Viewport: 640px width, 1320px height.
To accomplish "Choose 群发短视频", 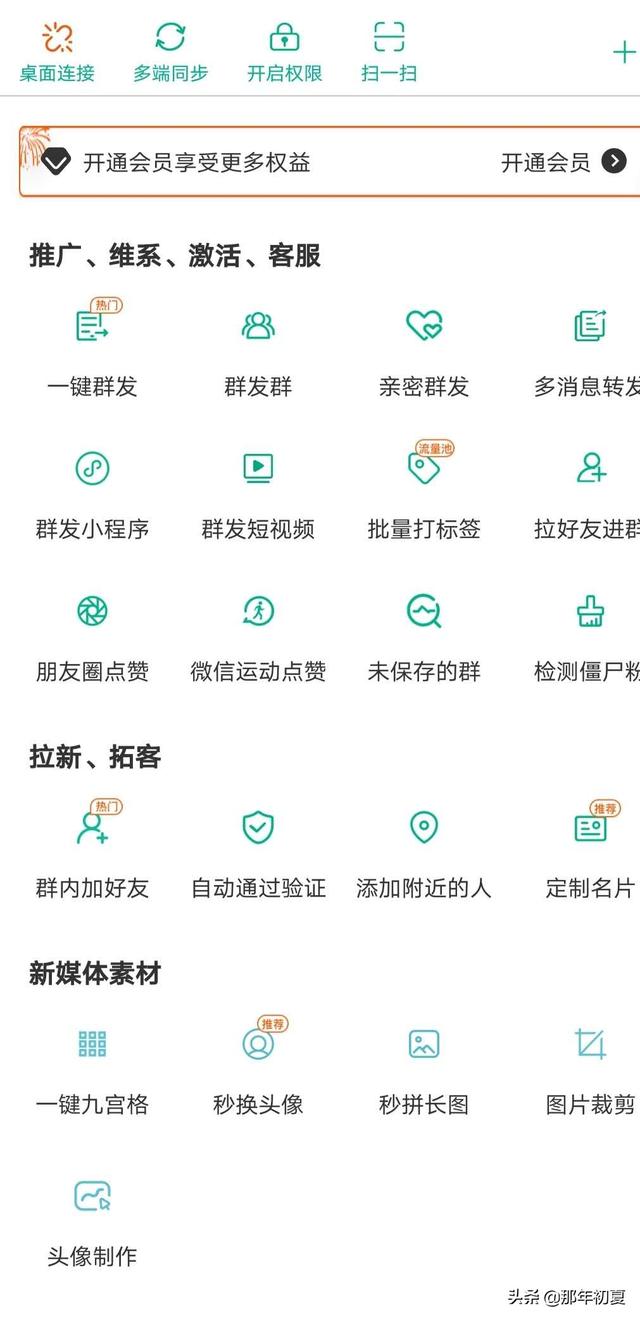I will pyautogui.click(x=258, y=493).
